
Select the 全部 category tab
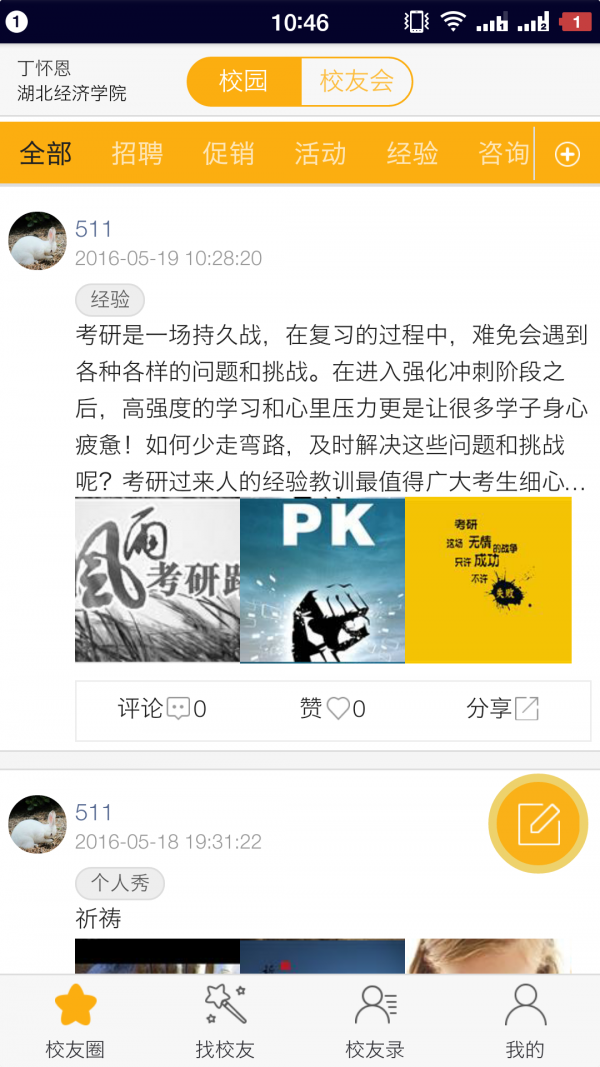pos(46,153)
